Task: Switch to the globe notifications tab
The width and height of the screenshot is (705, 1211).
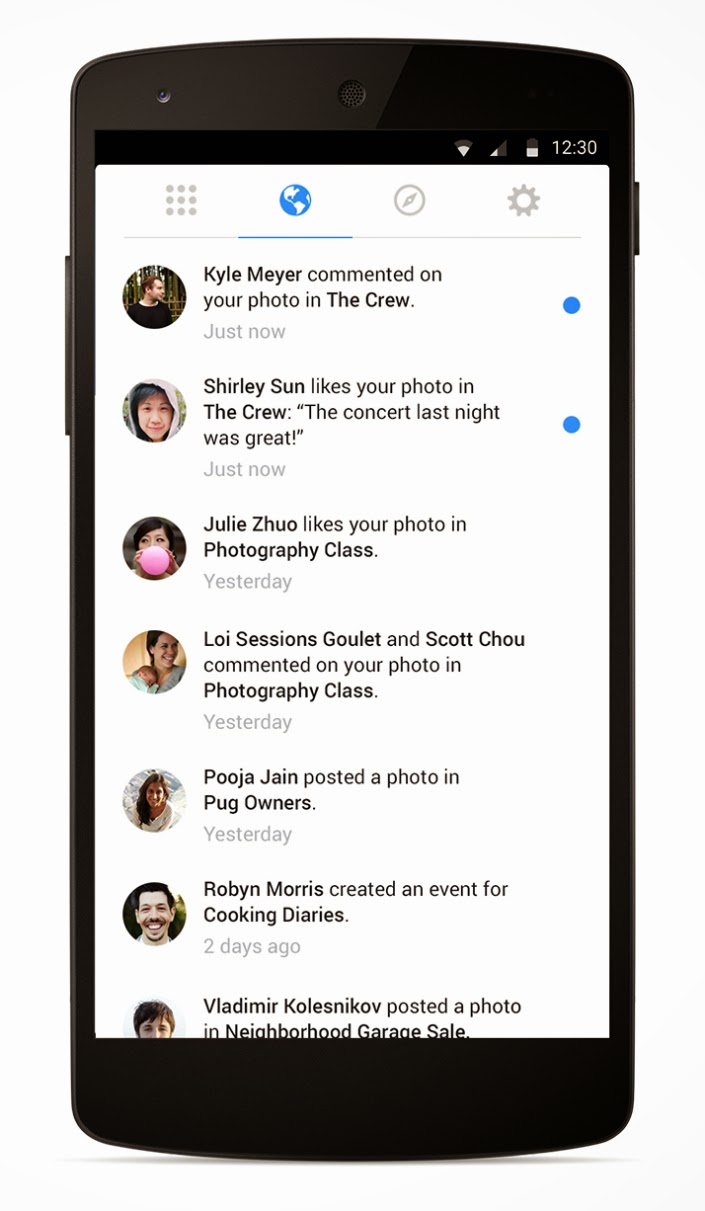Action: pos(295,201)
